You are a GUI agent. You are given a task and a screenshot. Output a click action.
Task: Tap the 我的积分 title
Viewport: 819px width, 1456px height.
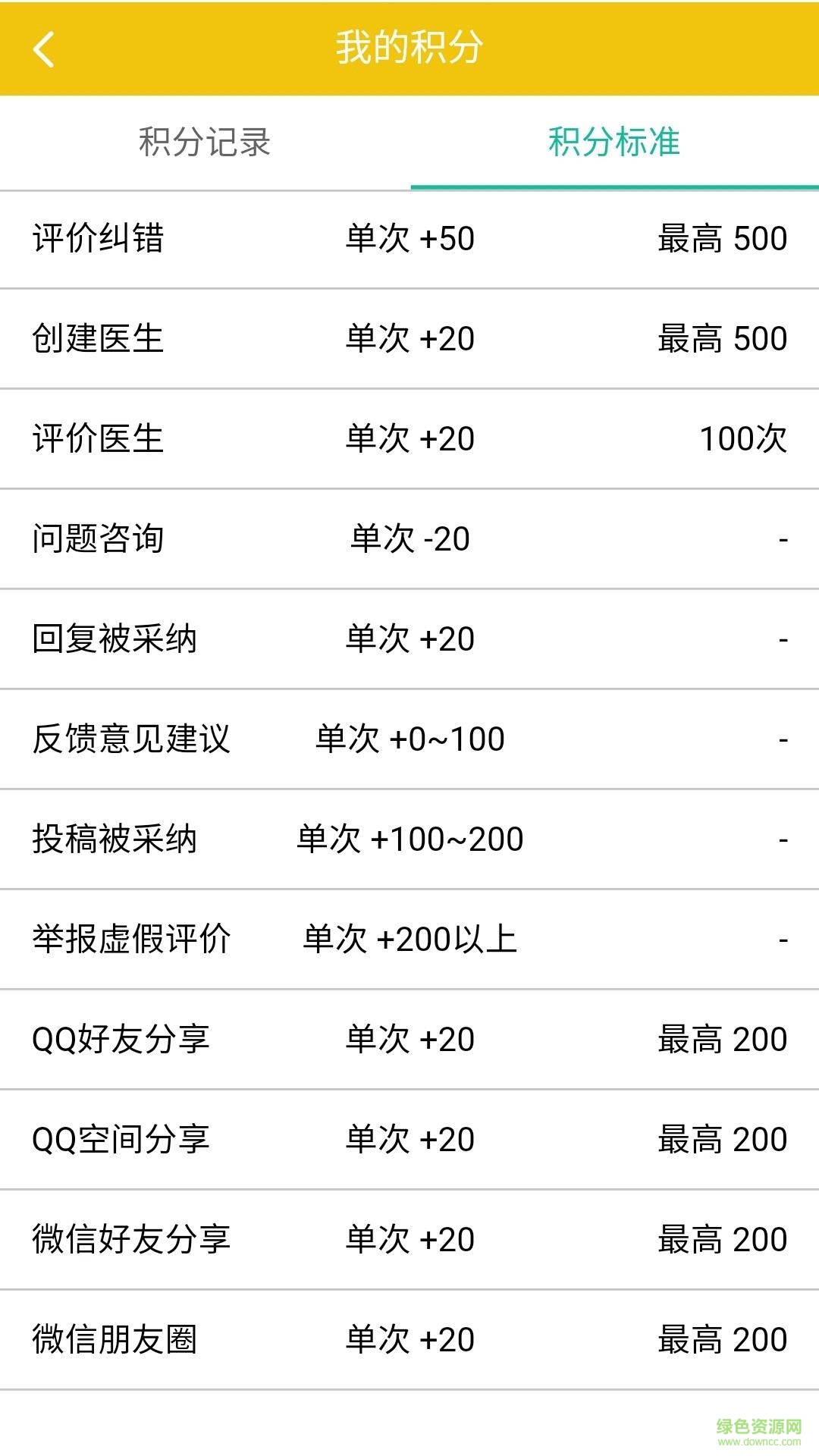(x=409, y=49)
